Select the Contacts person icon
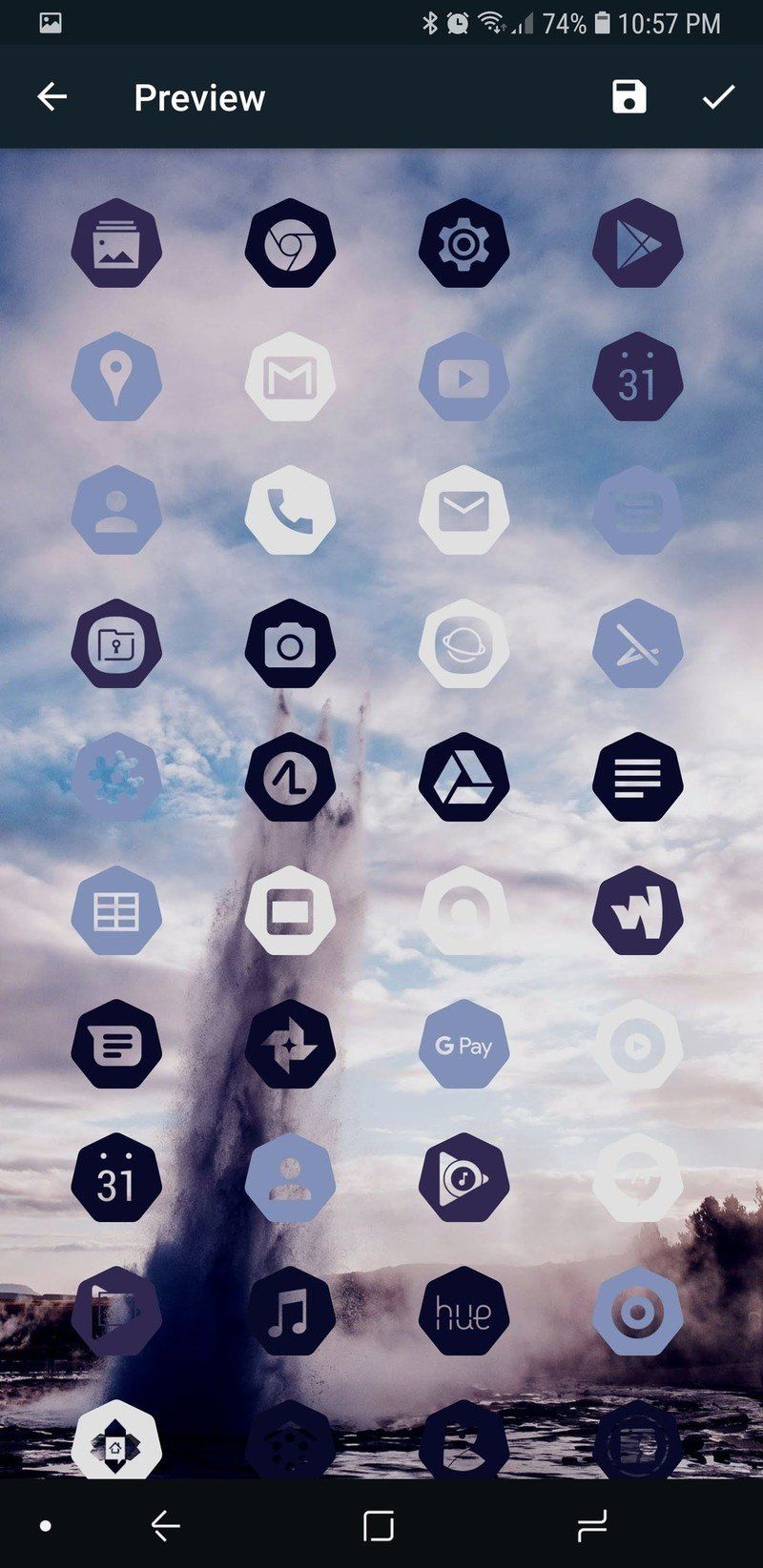This screenshot has width=763, height=1568. coord(116,511)
